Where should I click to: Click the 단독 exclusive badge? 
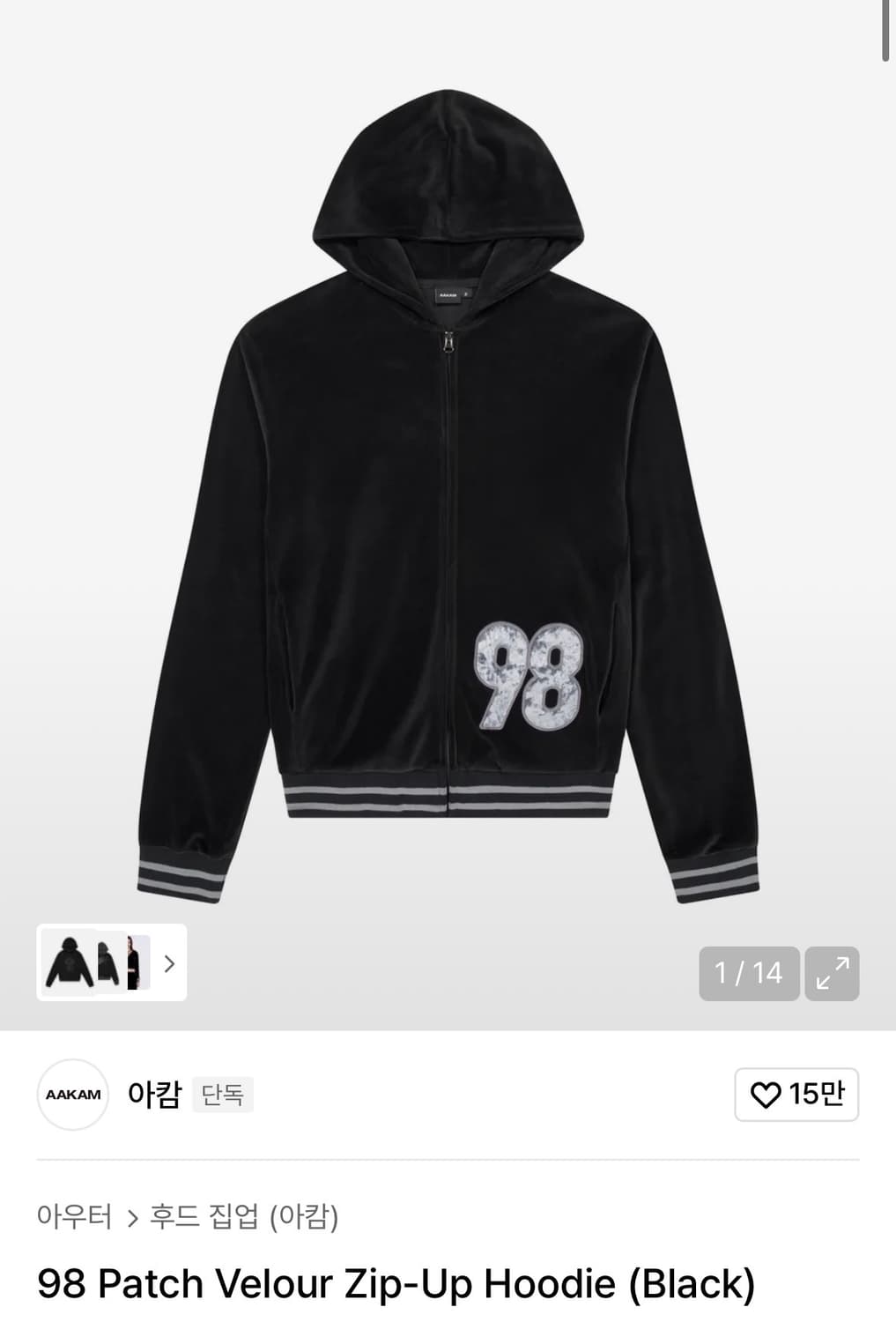pos(223,1096)
